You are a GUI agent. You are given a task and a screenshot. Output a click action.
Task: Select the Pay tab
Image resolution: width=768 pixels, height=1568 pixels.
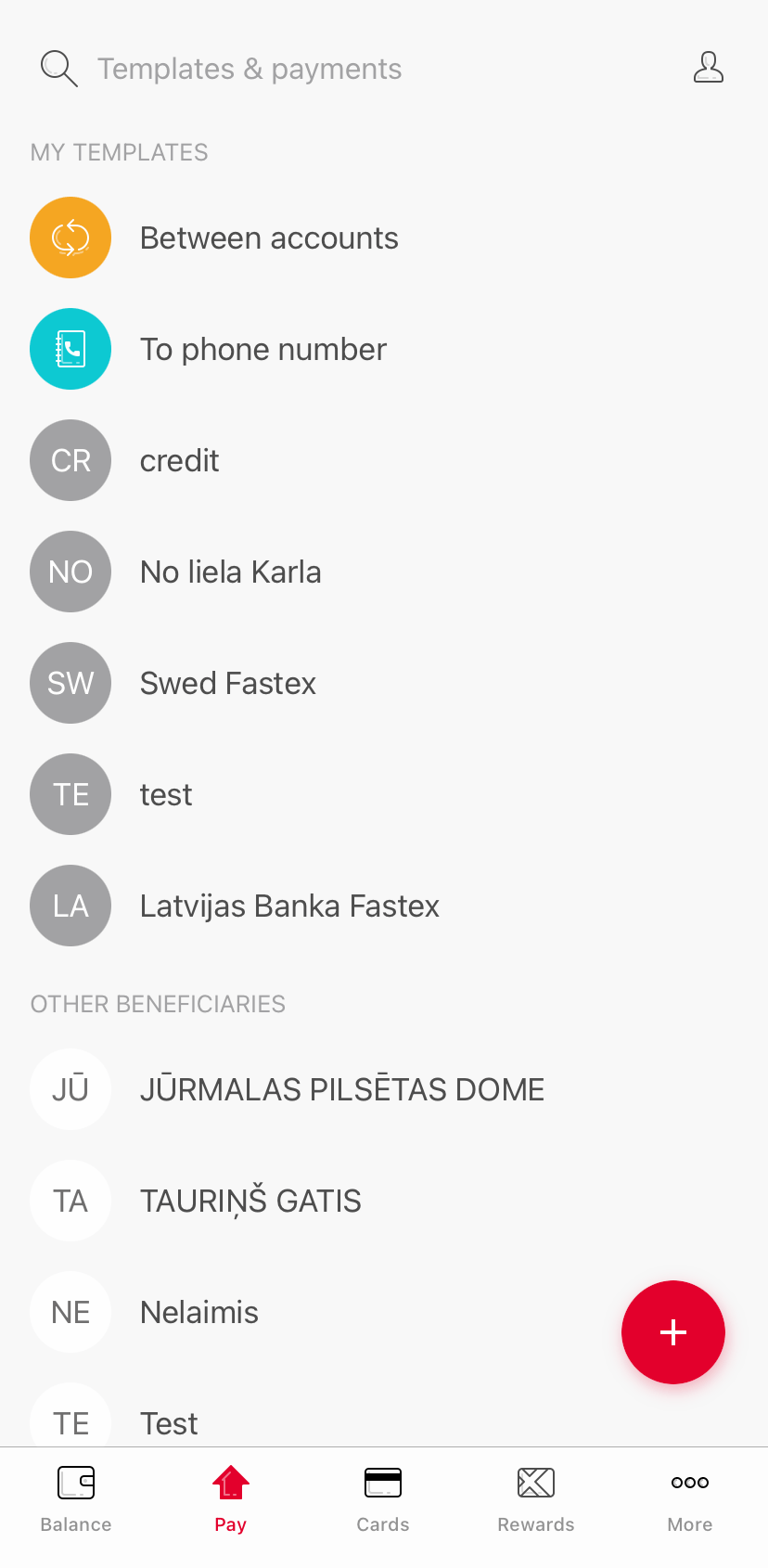[x=230, y=1499]
